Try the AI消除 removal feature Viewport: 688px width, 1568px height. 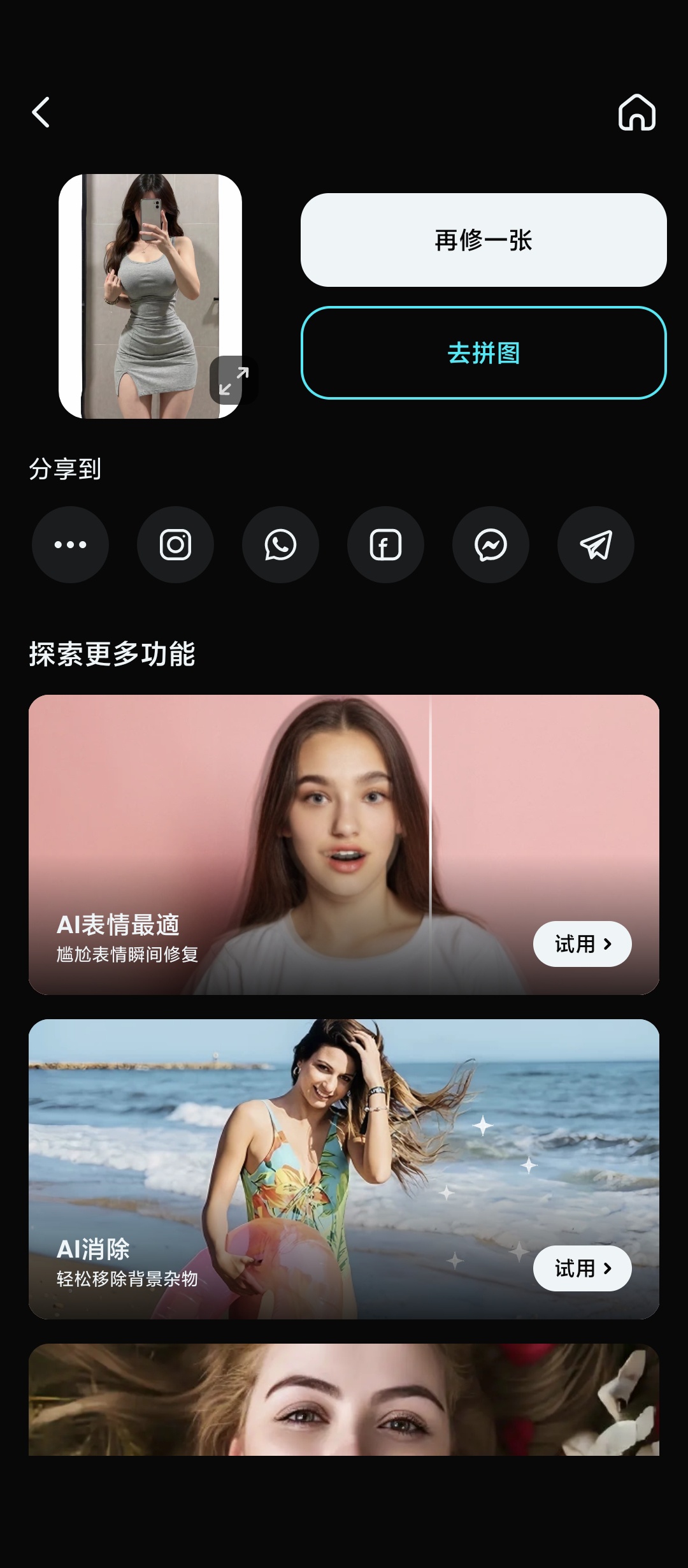click(x=582, y=1268)
